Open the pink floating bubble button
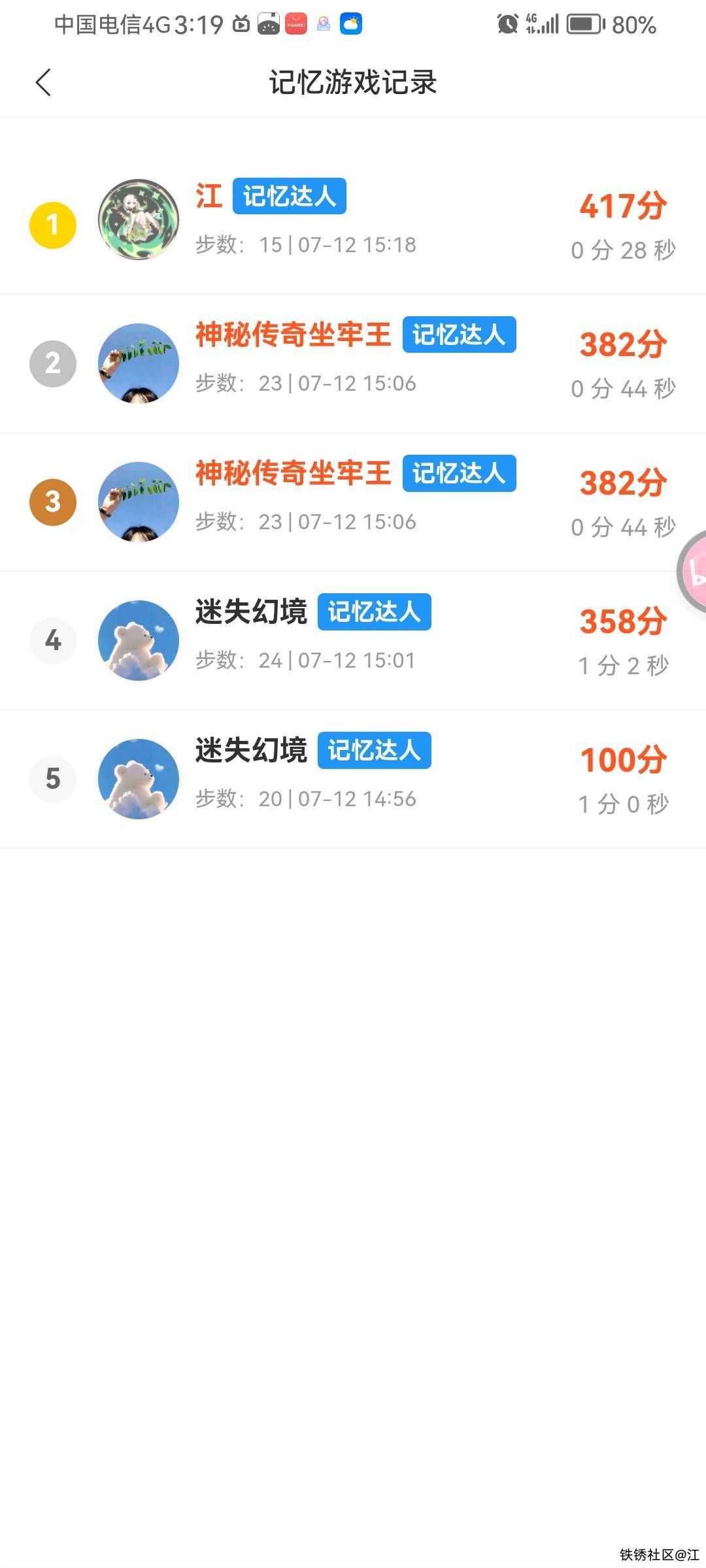 [694, 572]
